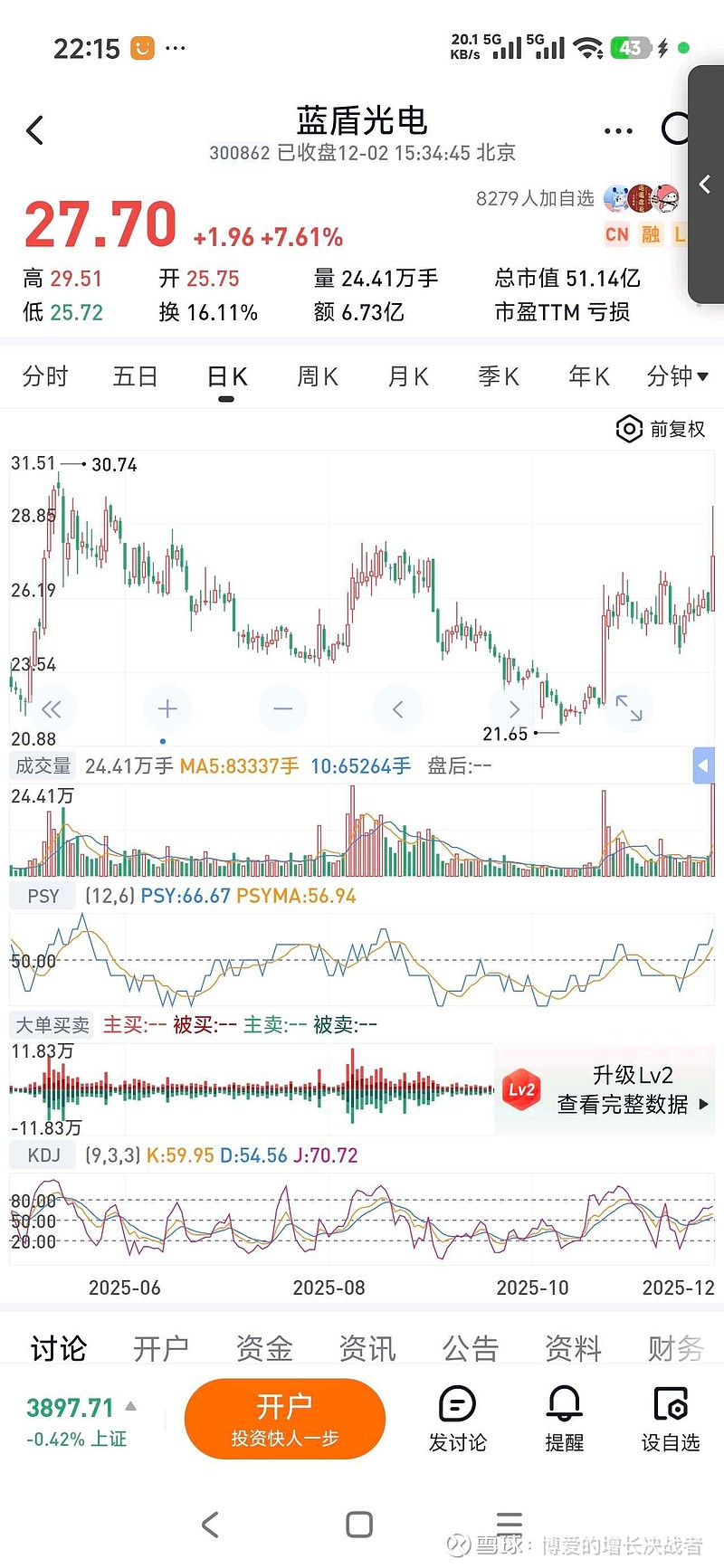Viewport: 724px width, 1568px height.
Task: Open the 公告 announcements tab
Action: (469, 1348)
